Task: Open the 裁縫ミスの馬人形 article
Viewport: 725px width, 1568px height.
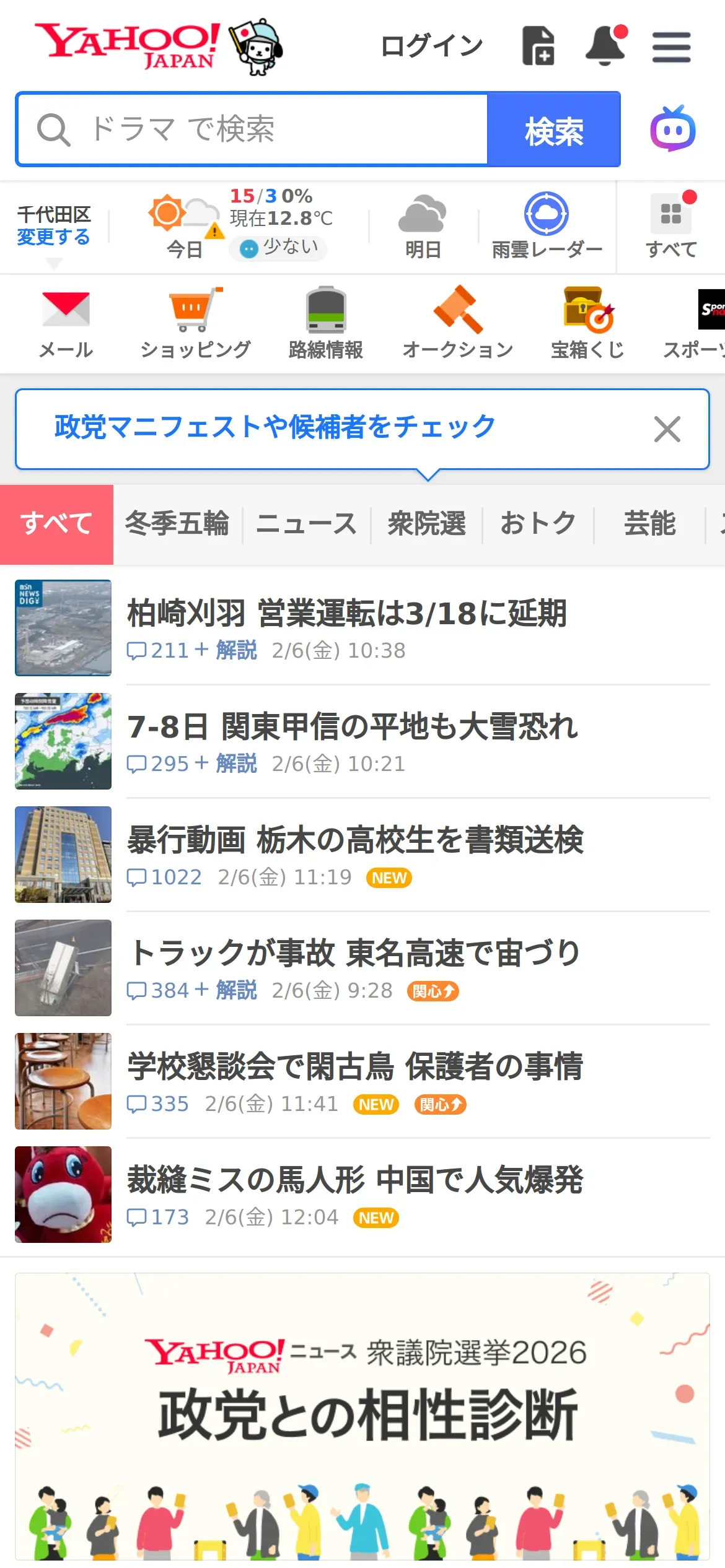Action: click(355, 1180)
